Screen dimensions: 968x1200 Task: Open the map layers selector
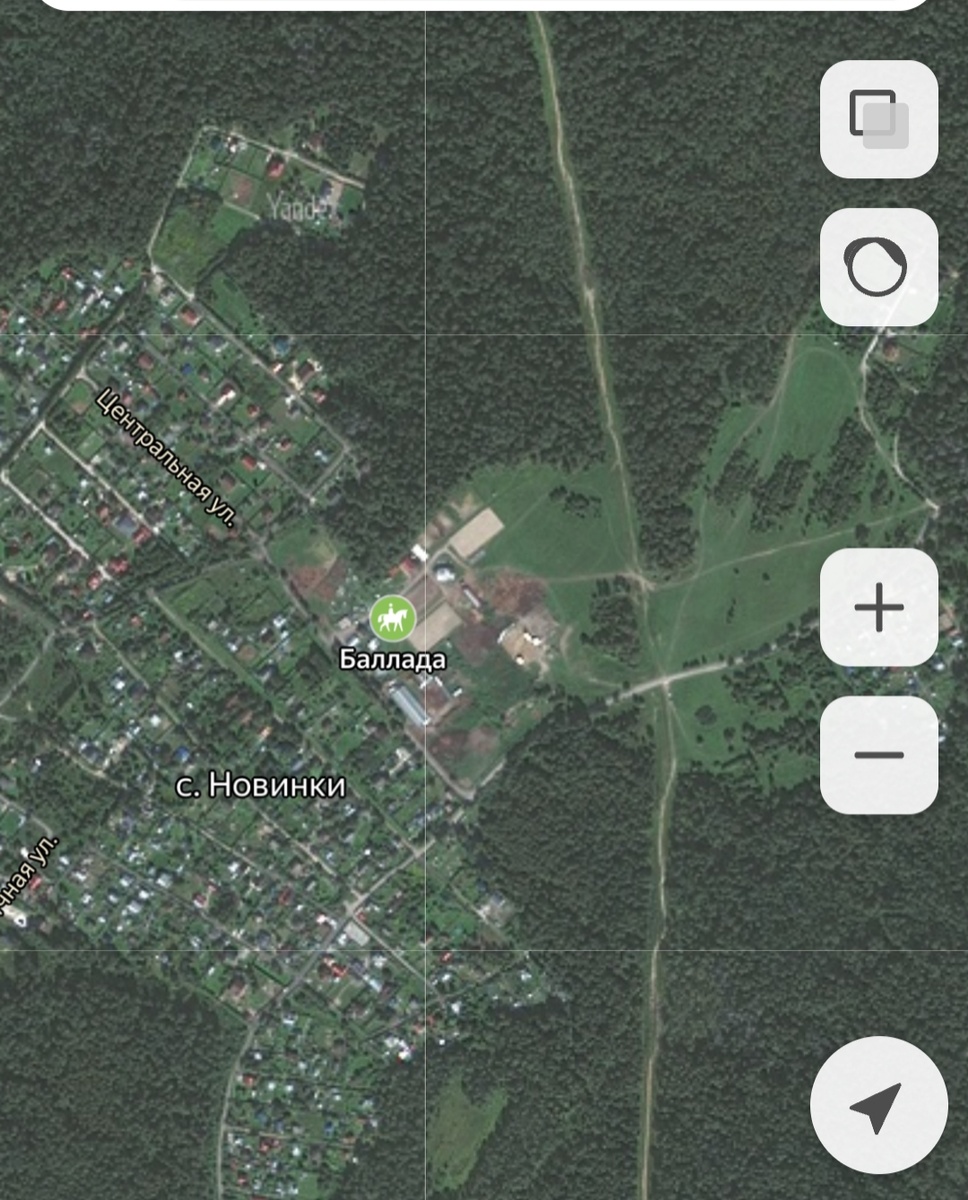click(x=879, y=119)
